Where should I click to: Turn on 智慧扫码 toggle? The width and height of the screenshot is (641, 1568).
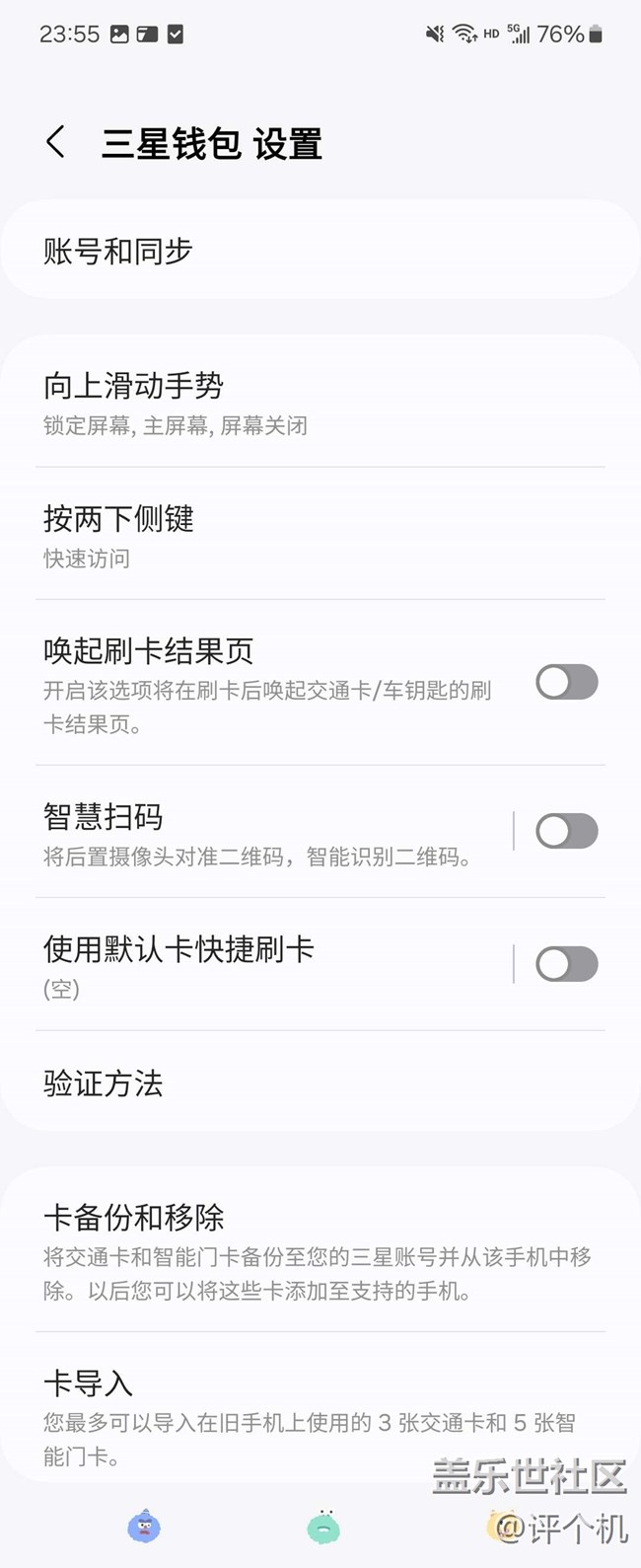pyautogui.click(x=566, y=831)
